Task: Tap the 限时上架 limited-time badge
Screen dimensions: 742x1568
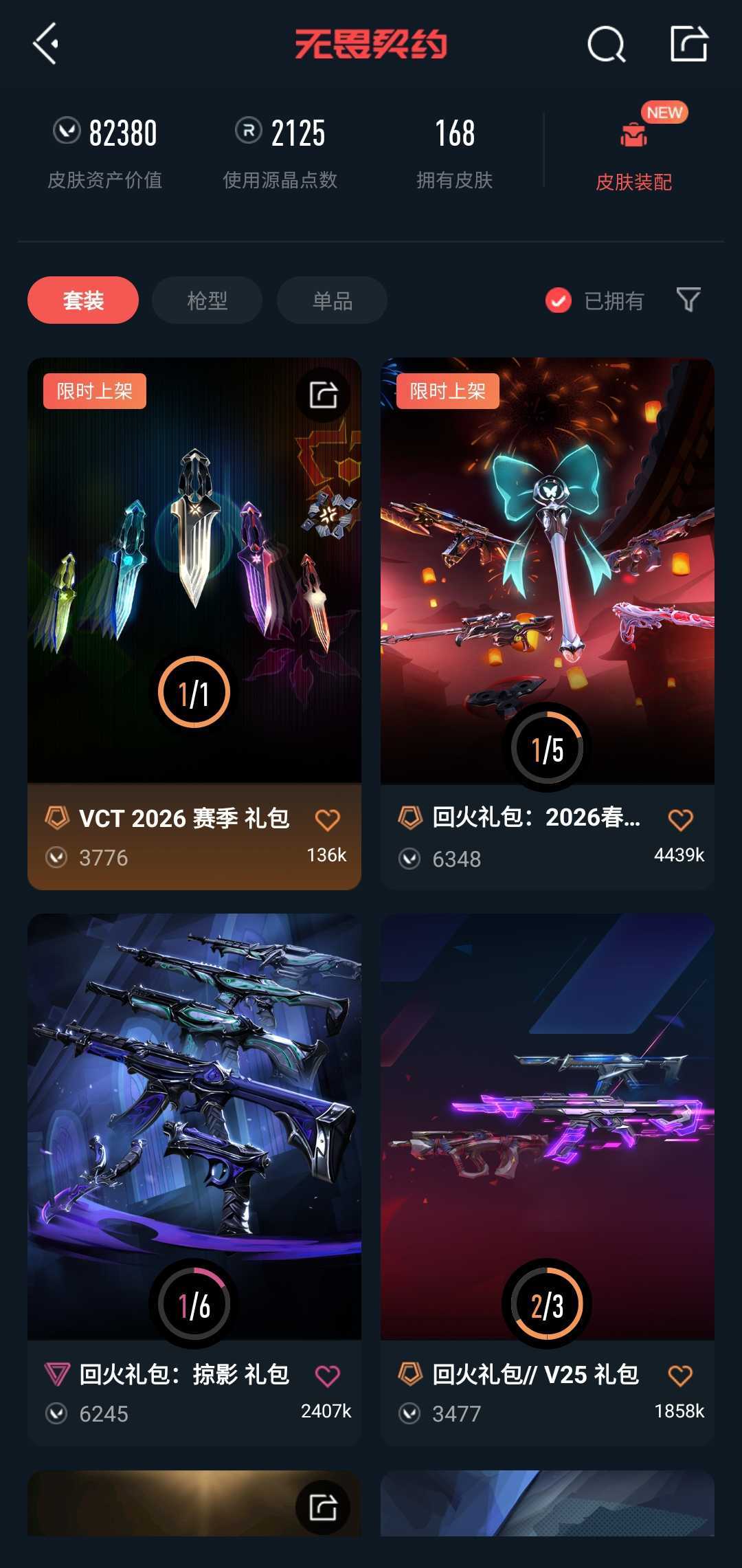Action: (x=94, y=390)
